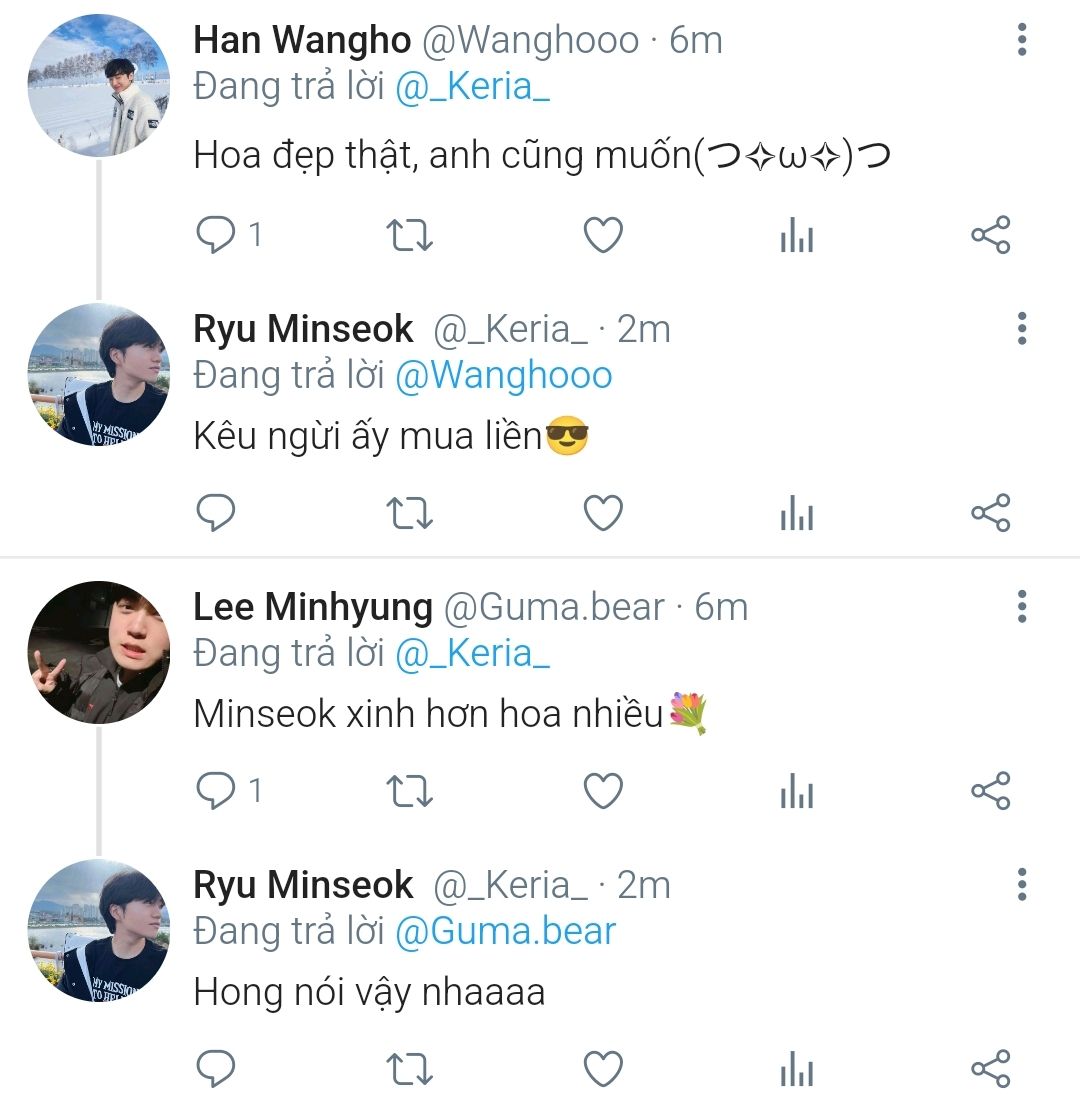Like Ryu Minseok's reply "Kêu ngừi ấy mua liền"
Viewport: 1080px width, 1105px height.
coord(603,513)
